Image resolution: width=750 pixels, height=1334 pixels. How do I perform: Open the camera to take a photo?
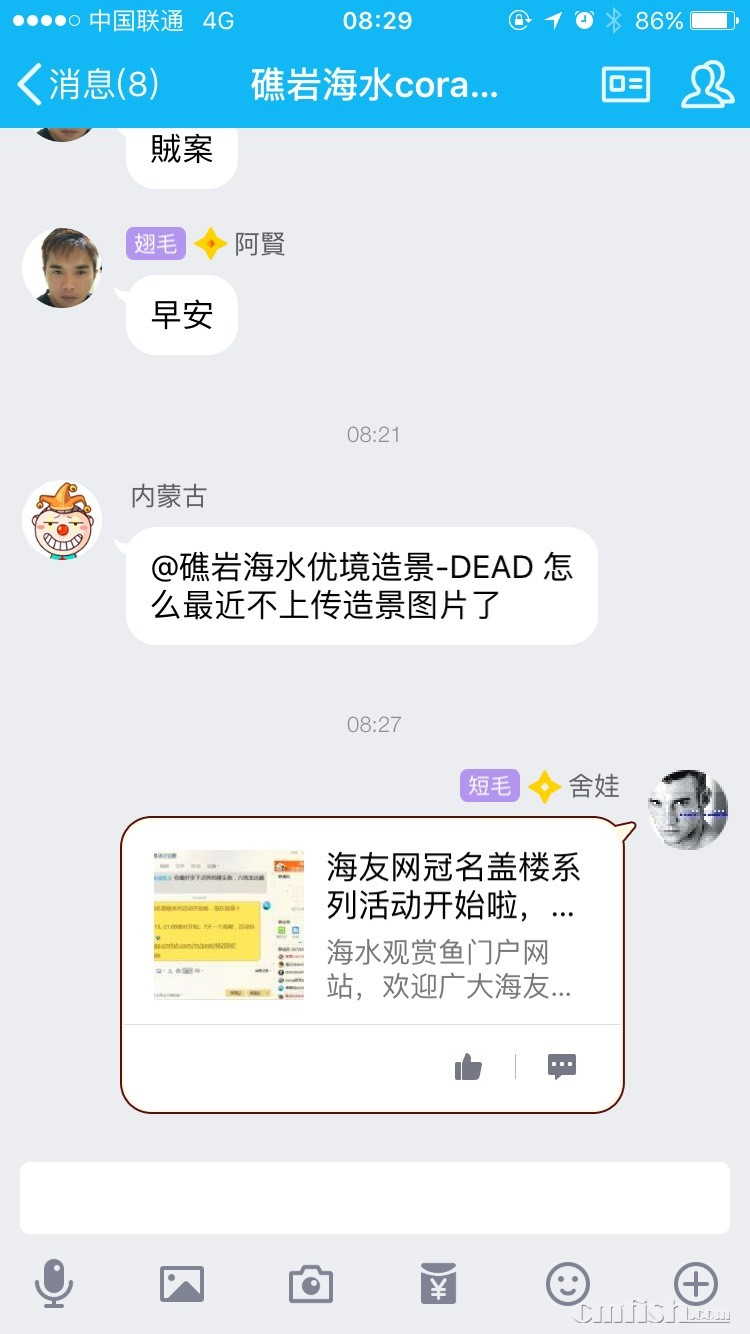[x=310, y=1284]
